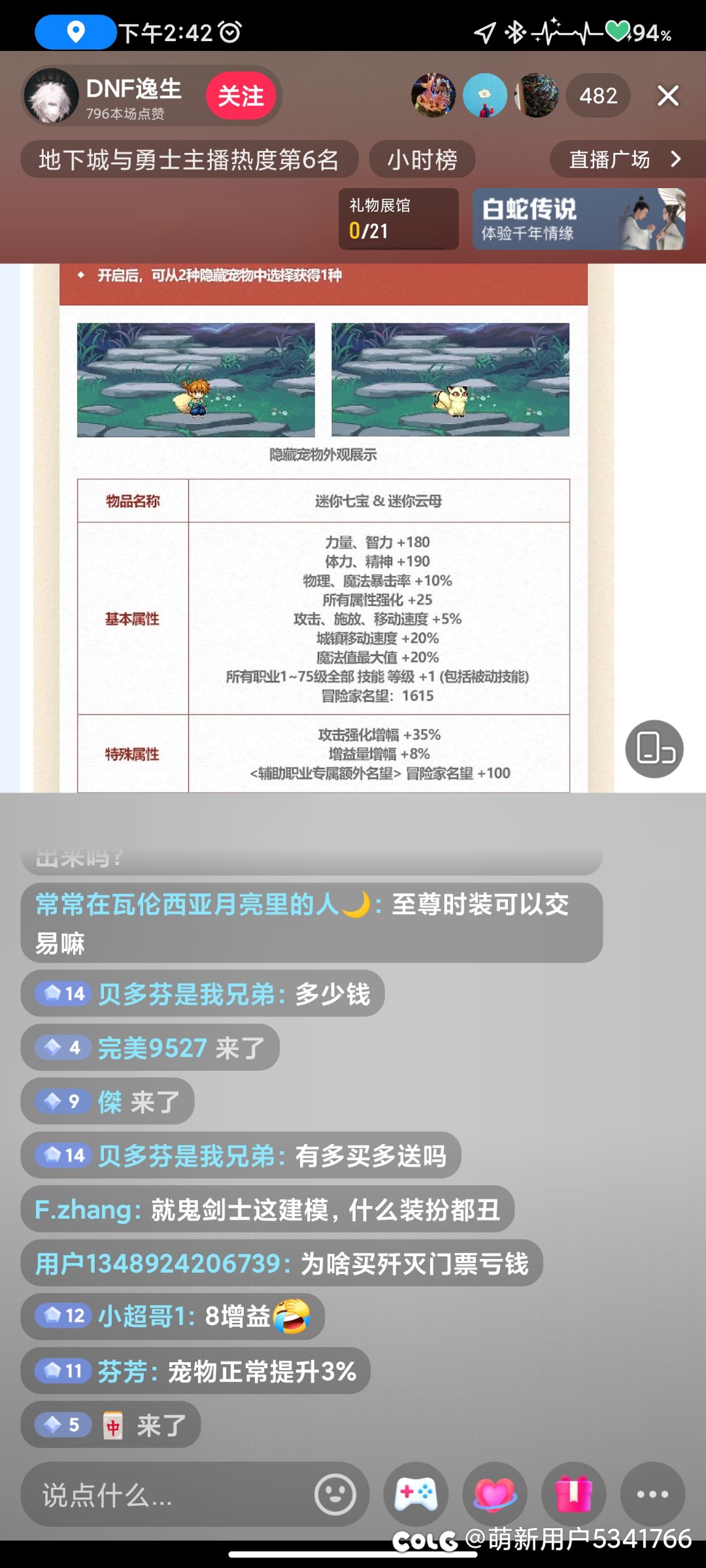Open the 白蛇传说 banner
This screenshot has height=1568, width=706.
coord(579,219)
